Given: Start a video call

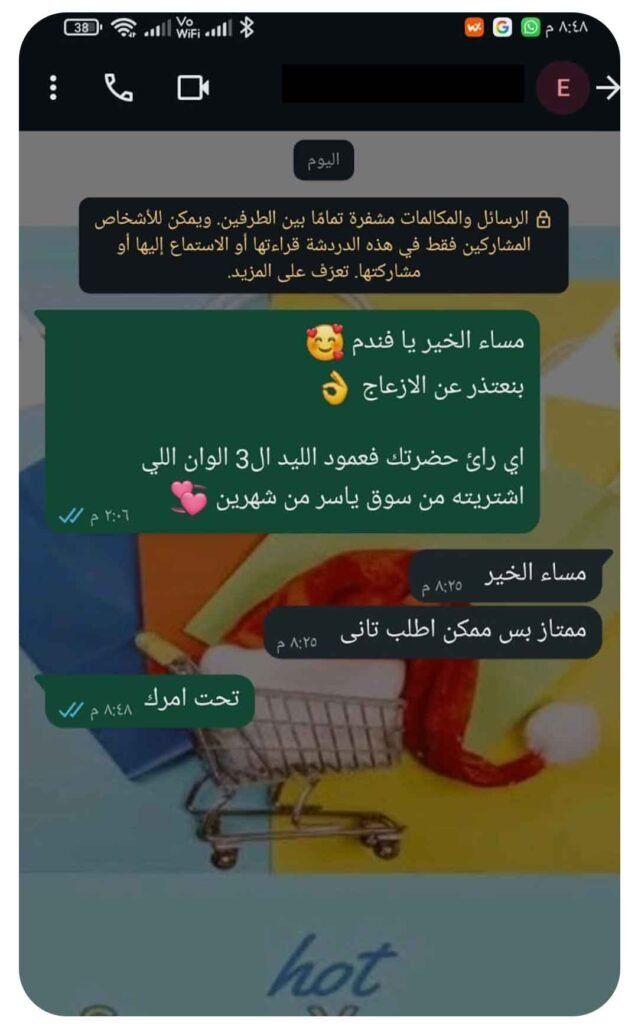Looking at the screenshot, I should click(193, 88).
